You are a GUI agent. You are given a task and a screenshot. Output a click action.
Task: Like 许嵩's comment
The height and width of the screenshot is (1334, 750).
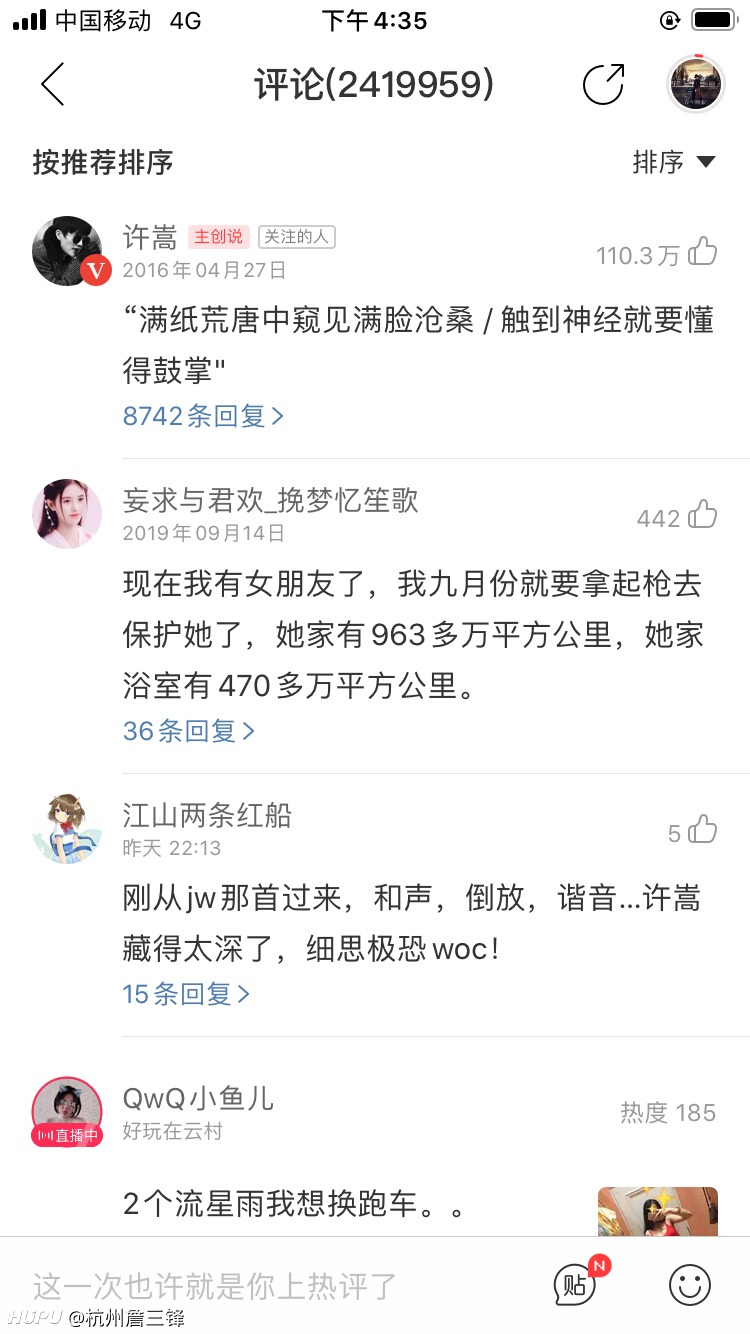(703, 252)
